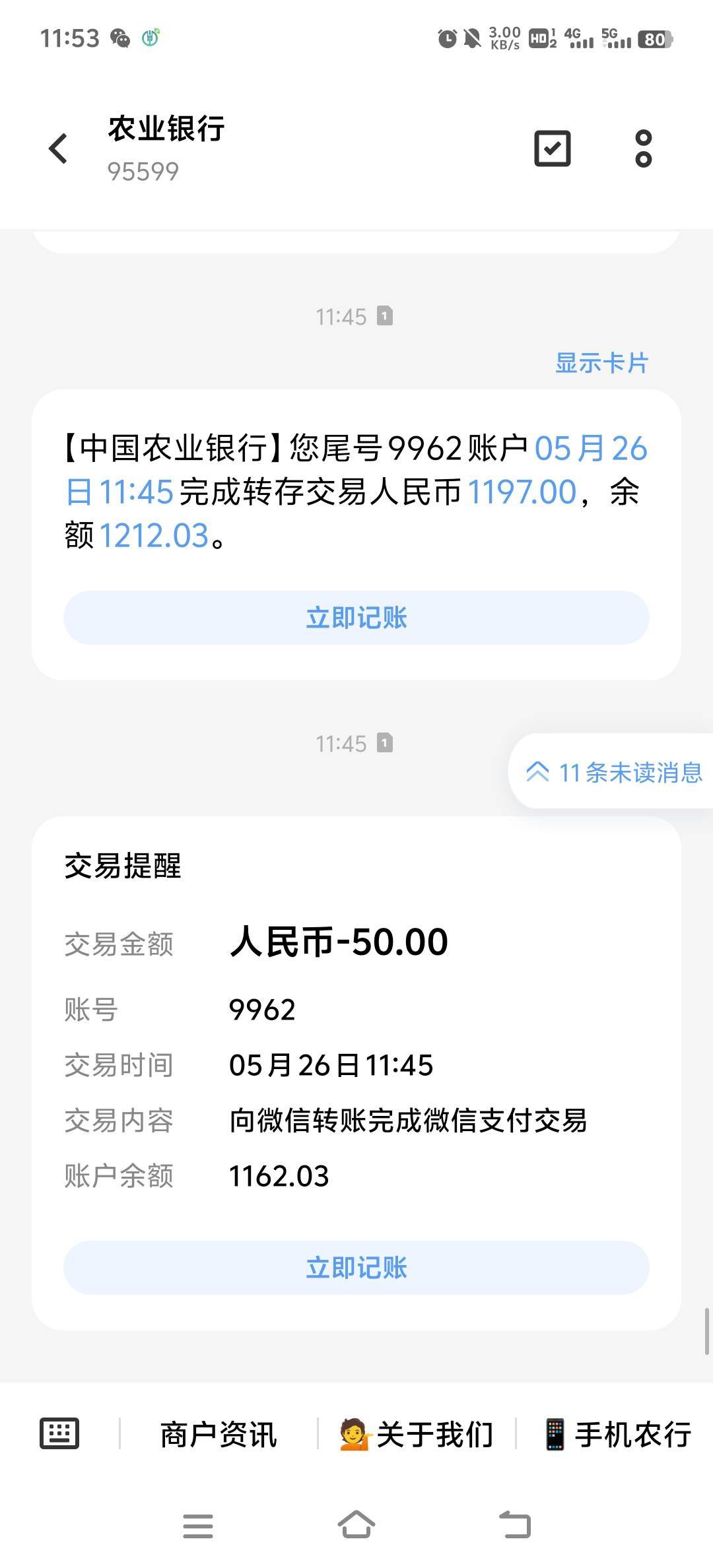The width and height of the screenshot is (713, 1568).
Task: Open the 商户资讯 menu
Action: pos(219,1435)
